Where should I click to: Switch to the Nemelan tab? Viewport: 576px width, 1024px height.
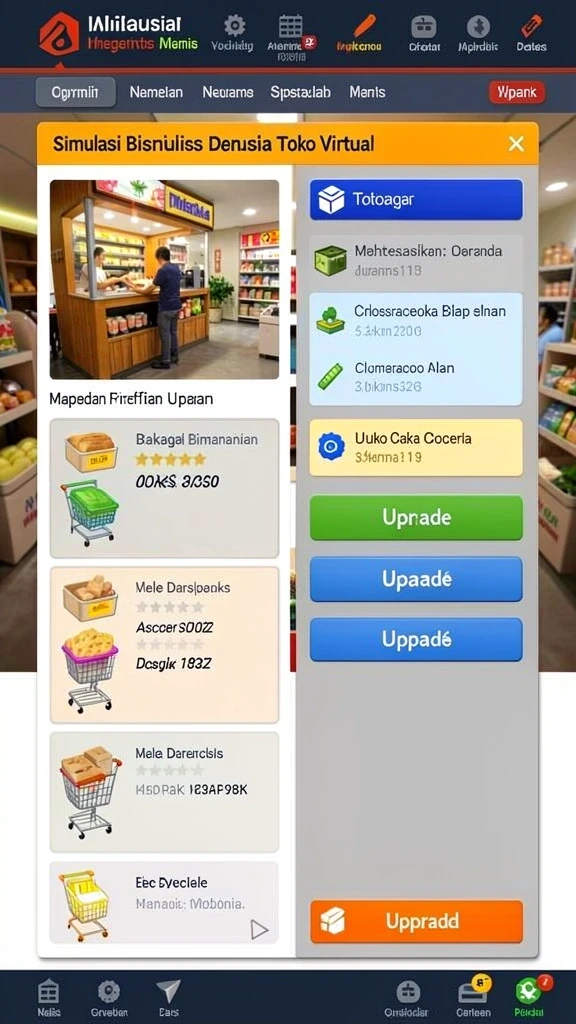(156, 93)
